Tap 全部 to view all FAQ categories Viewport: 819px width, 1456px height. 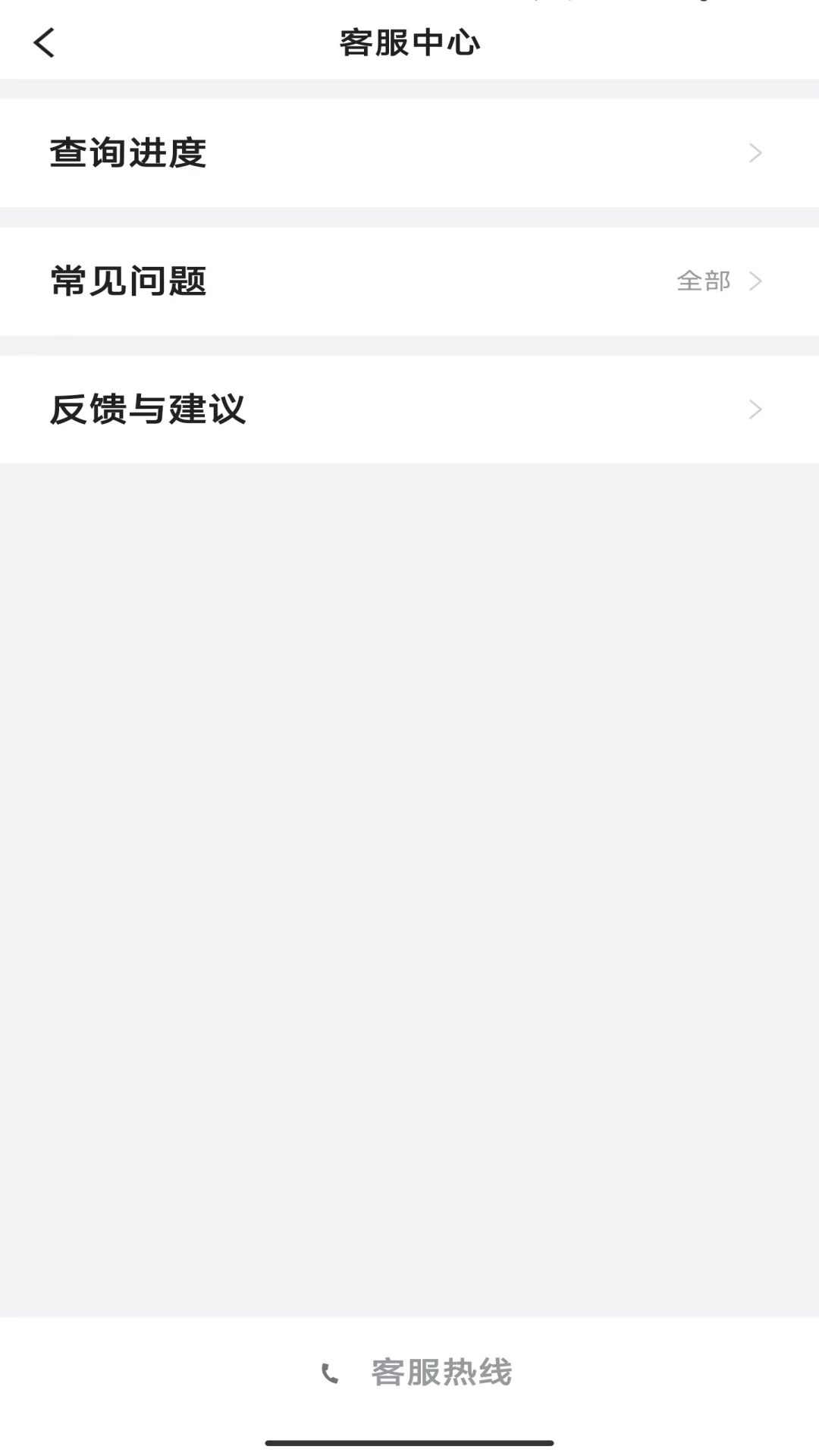pos(704,281)
